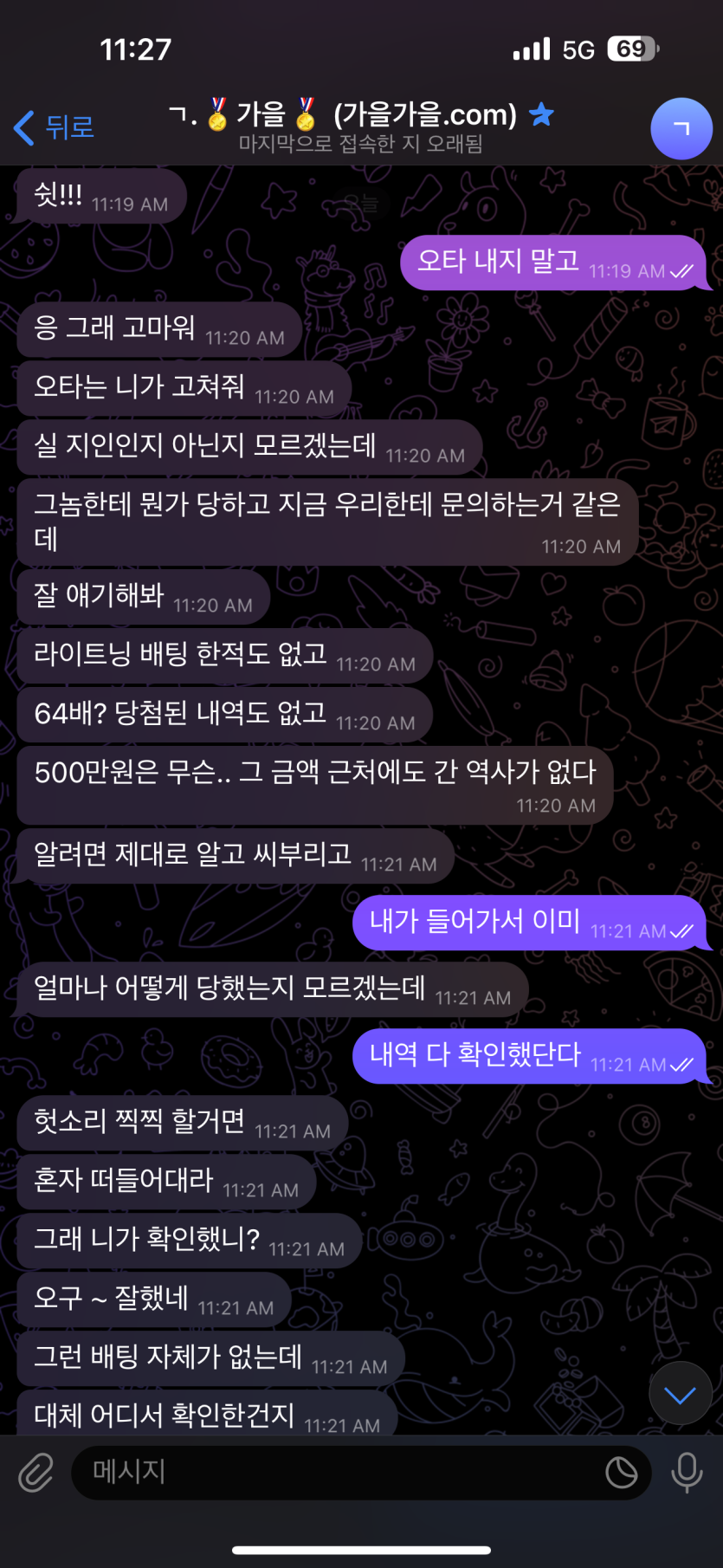This screenshot has width=723, height=1568.
Task: Open the sticker panel icon
Action: point(621,1472)
